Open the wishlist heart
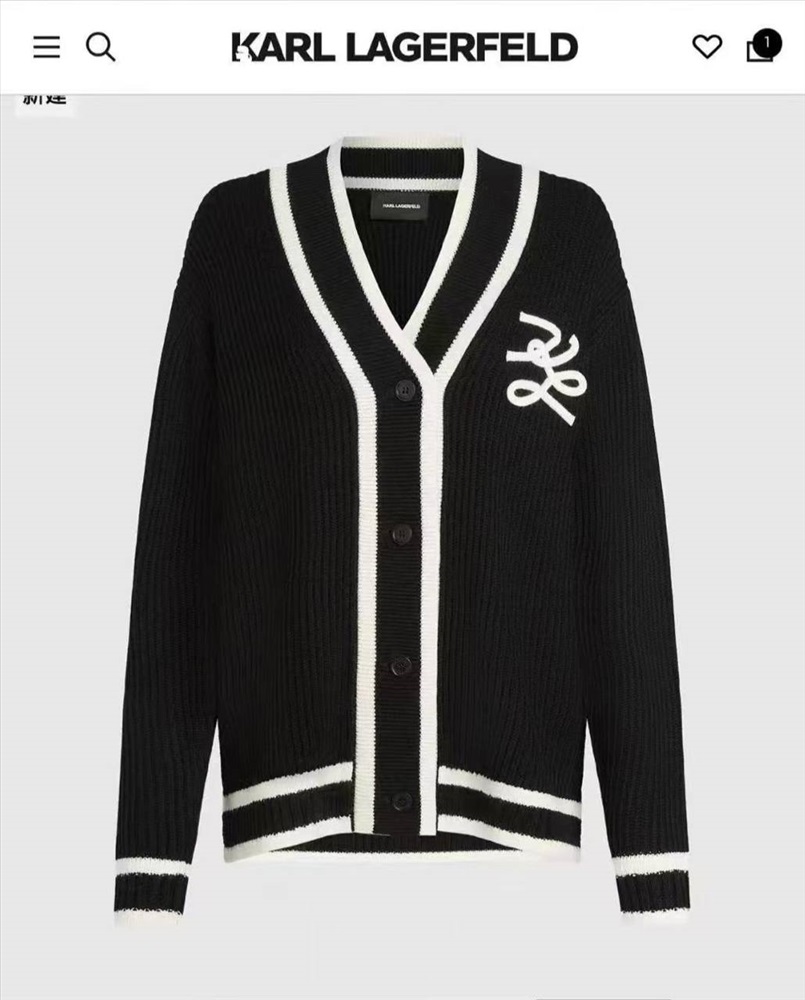Screen dimensions: 805x1000 pyautogui.click(x=707, y=46)
